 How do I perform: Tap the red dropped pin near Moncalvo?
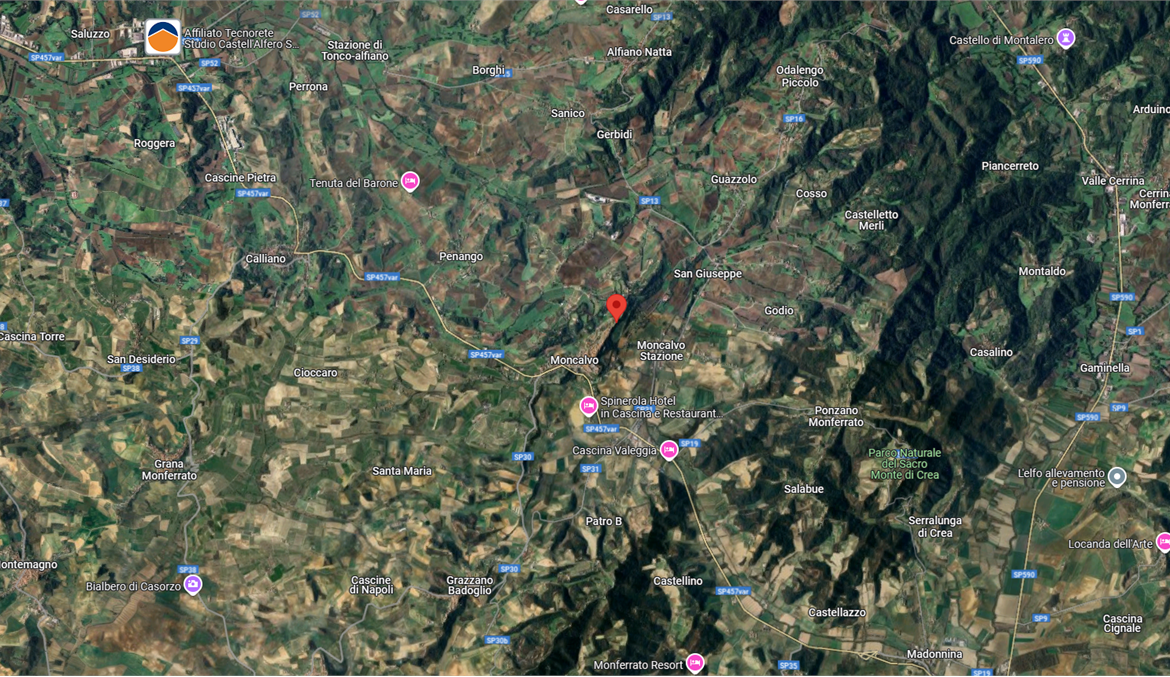[617, 306]
